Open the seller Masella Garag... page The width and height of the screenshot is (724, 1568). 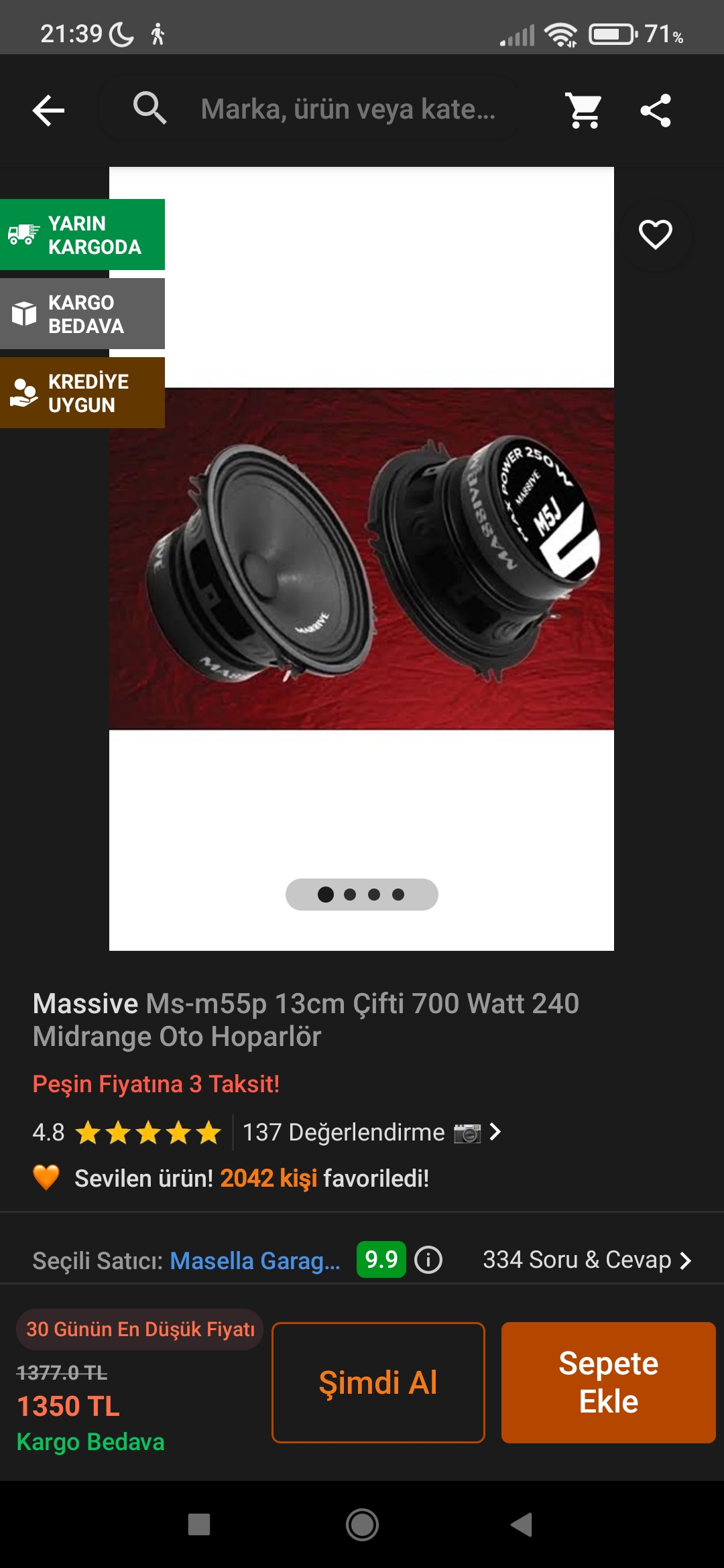[255, 1260]
